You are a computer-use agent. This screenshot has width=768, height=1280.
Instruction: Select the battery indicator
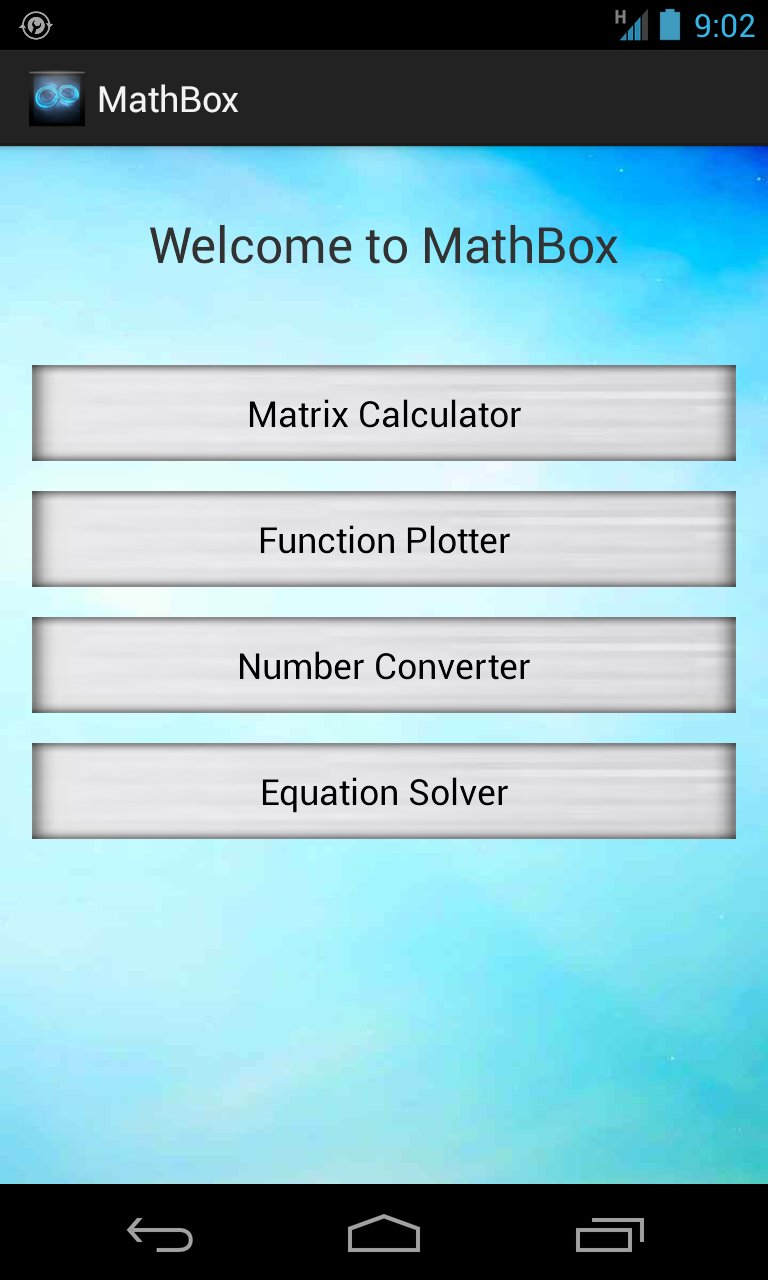[x=671, y=25]
